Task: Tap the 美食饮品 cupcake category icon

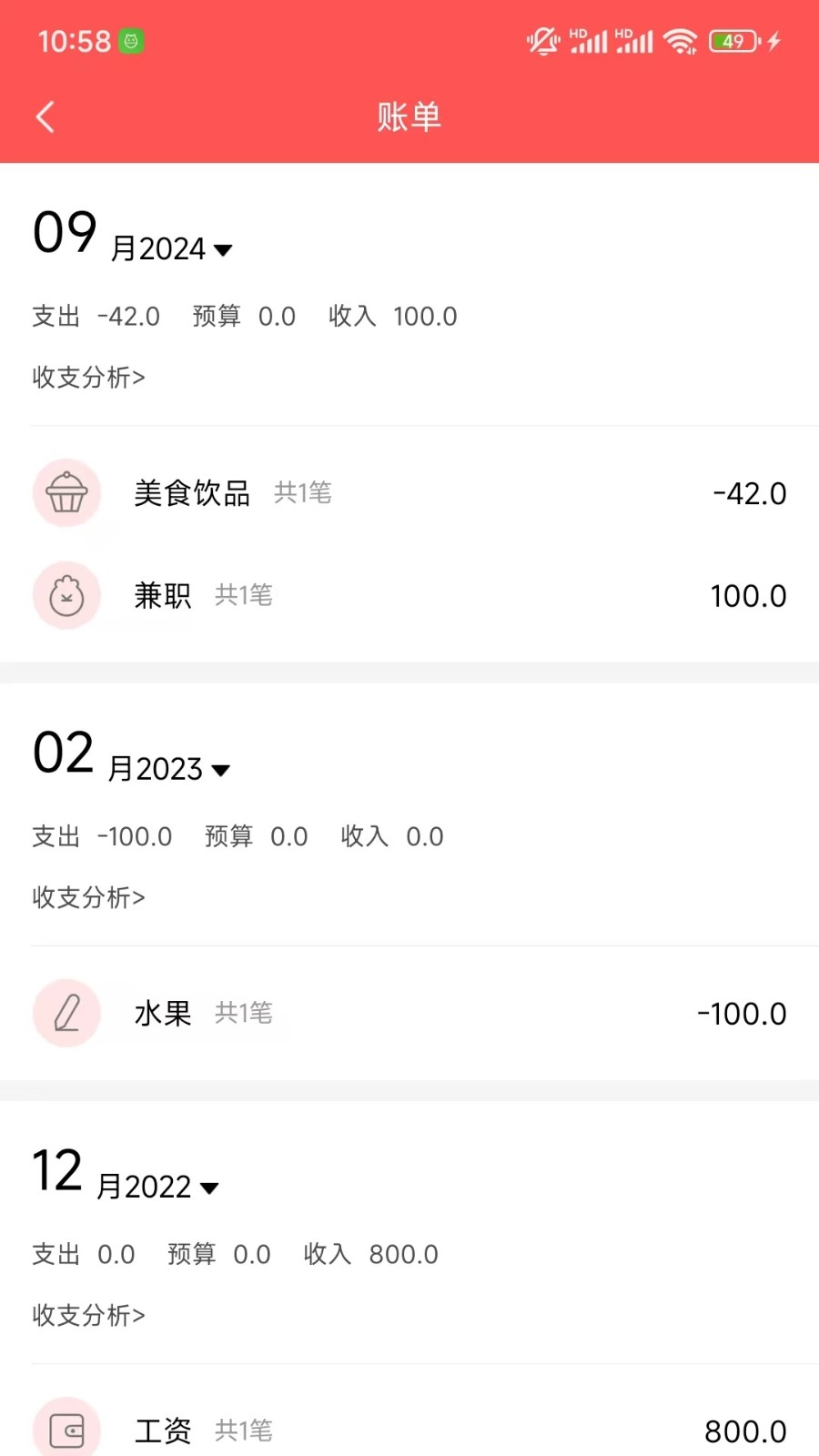Action: [x=66, y=493]
